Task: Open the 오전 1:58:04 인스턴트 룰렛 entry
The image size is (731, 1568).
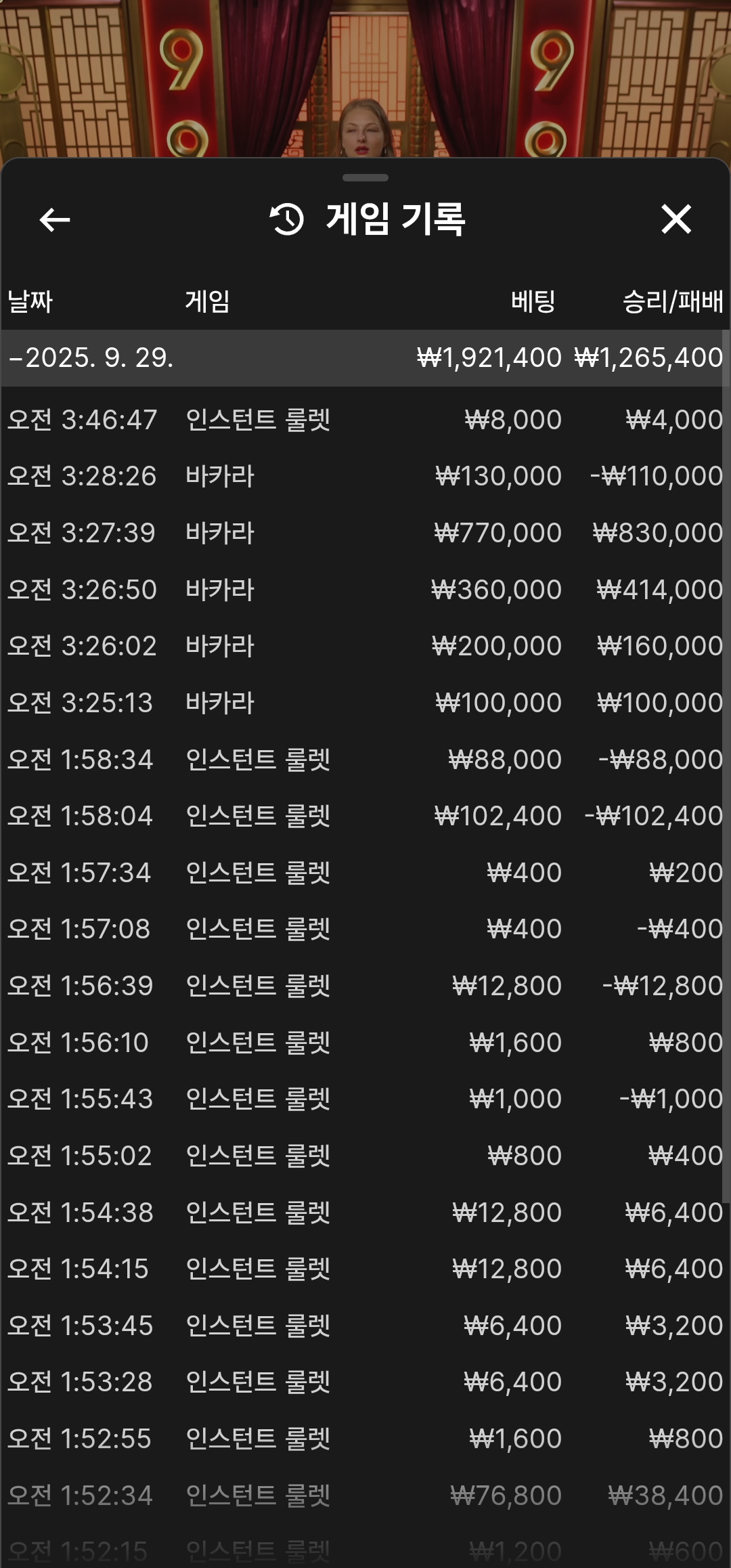Action: 365,816
